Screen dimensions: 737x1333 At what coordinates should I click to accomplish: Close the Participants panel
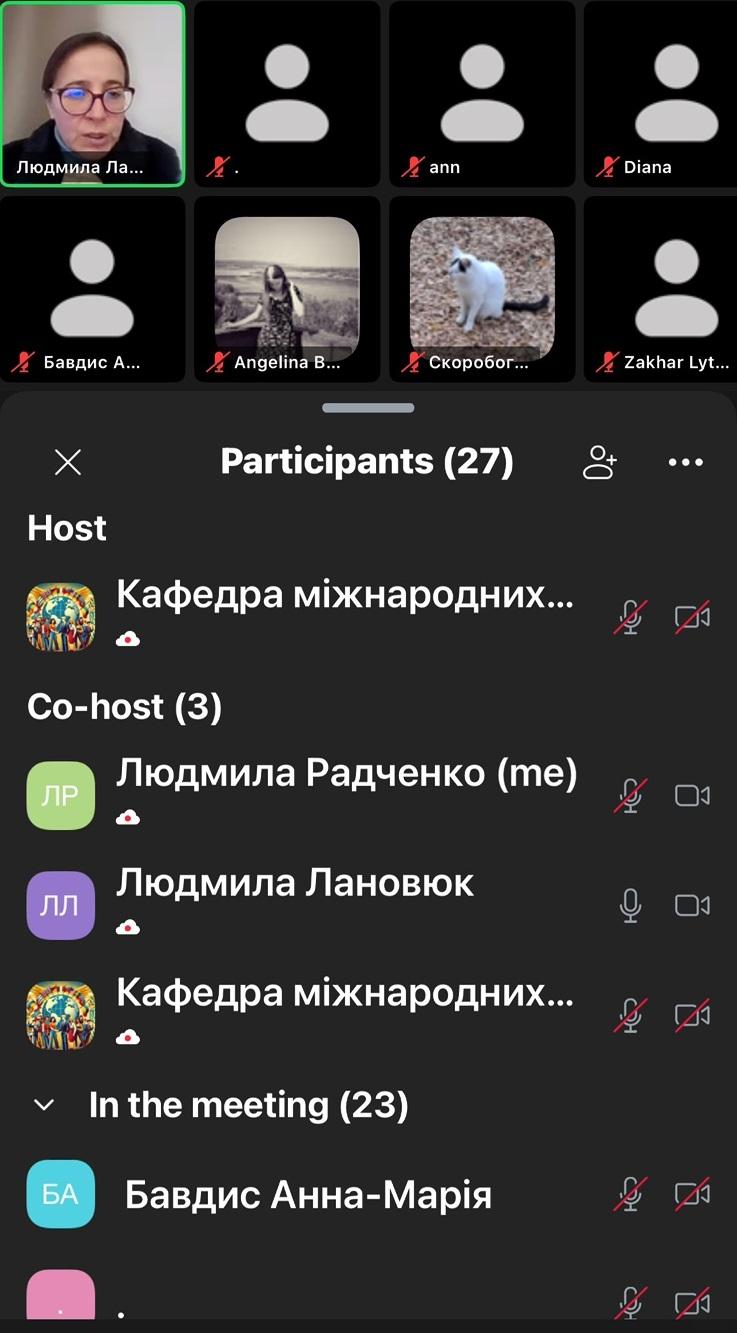pyautogui.click(x=68, y=462)
